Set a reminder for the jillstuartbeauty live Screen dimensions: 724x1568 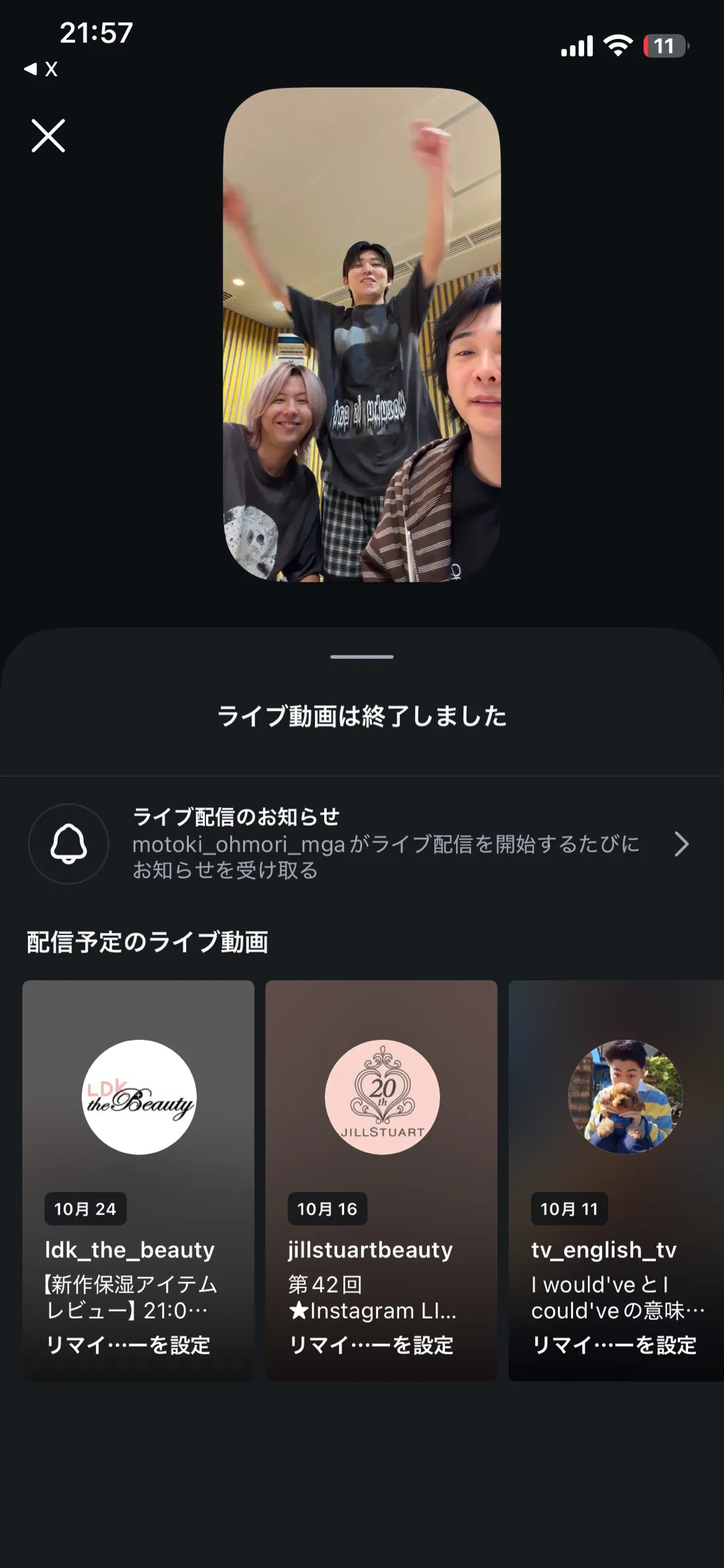tap(371, 1345)
